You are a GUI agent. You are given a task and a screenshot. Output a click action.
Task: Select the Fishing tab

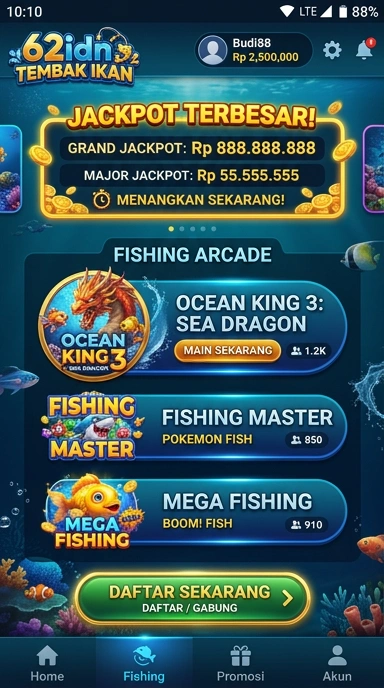144,663
